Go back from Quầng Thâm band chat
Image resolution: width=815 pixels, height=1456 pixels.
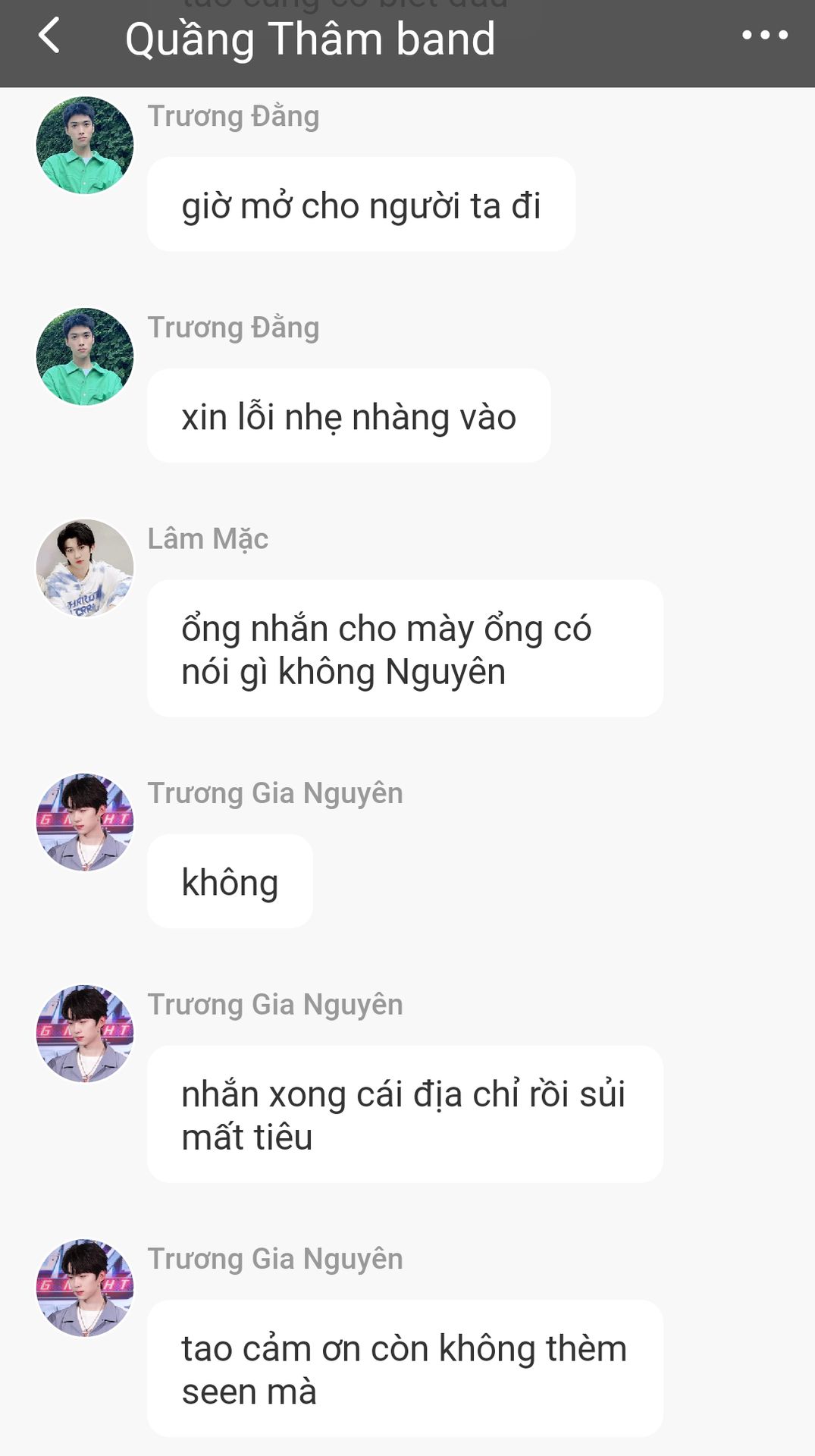coord(49,36)
